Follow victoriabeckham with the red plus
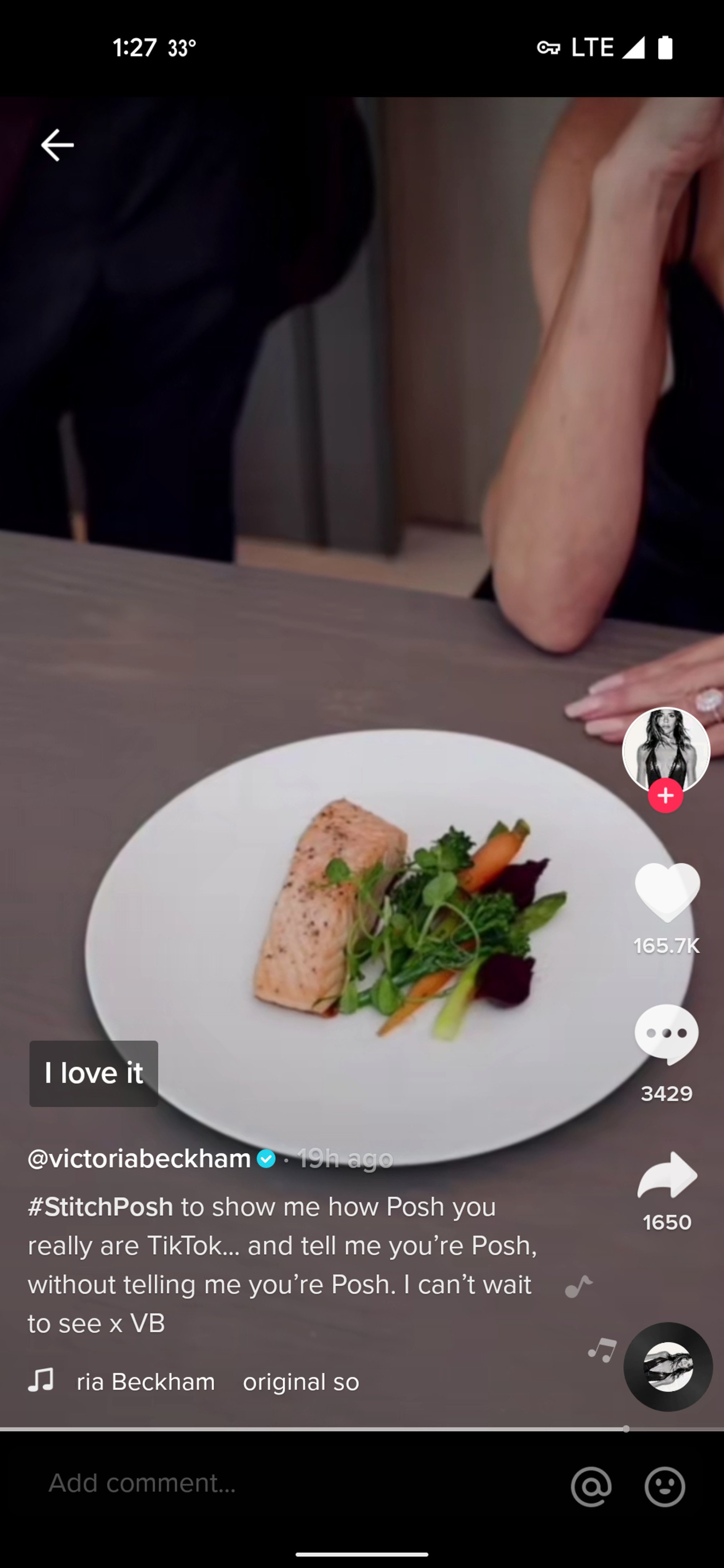The width and height of the screenshot is (724, 1568). tap(665, 796)
